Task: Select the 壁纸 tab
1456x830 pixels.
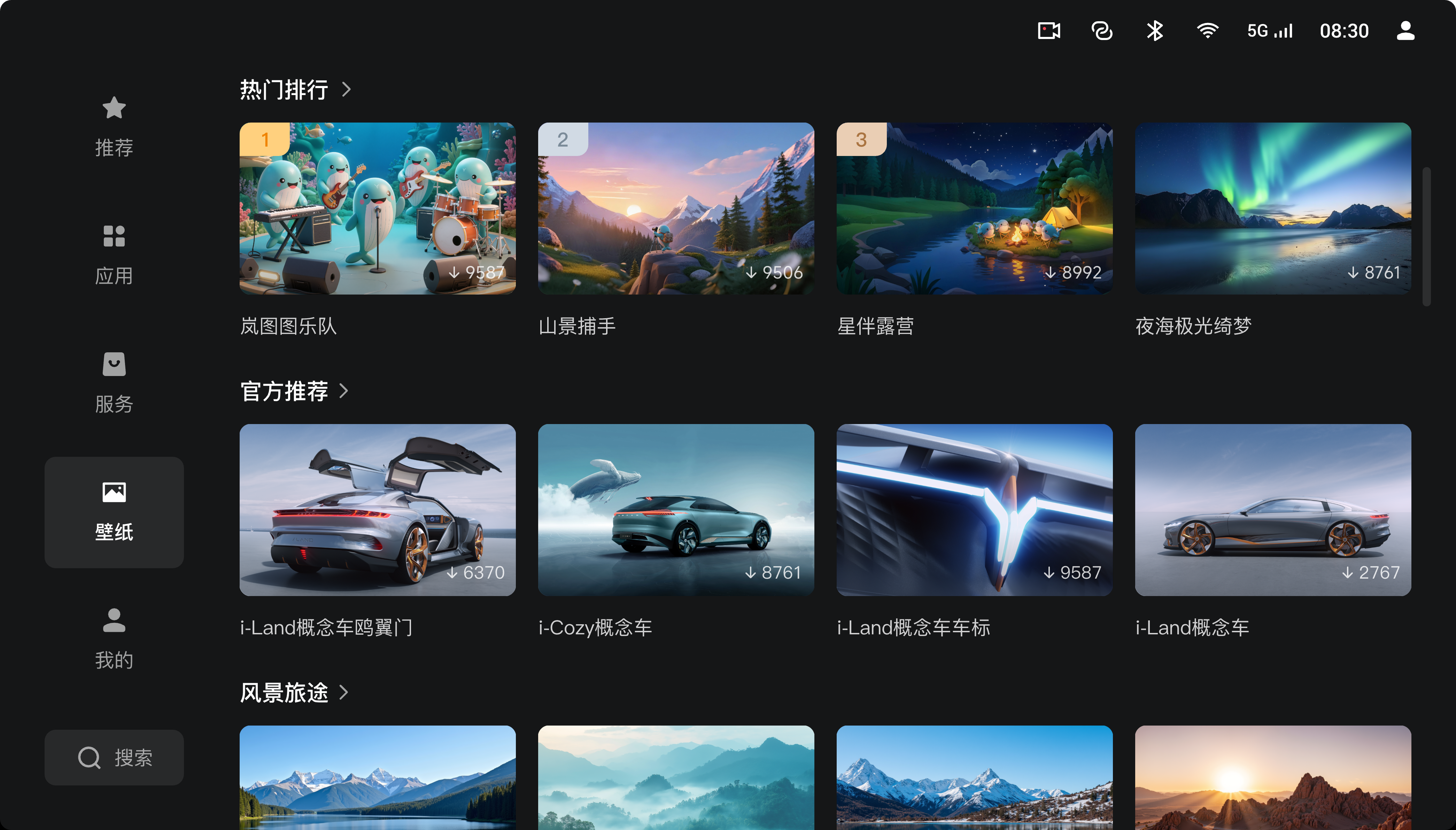Action: (114, 511)
